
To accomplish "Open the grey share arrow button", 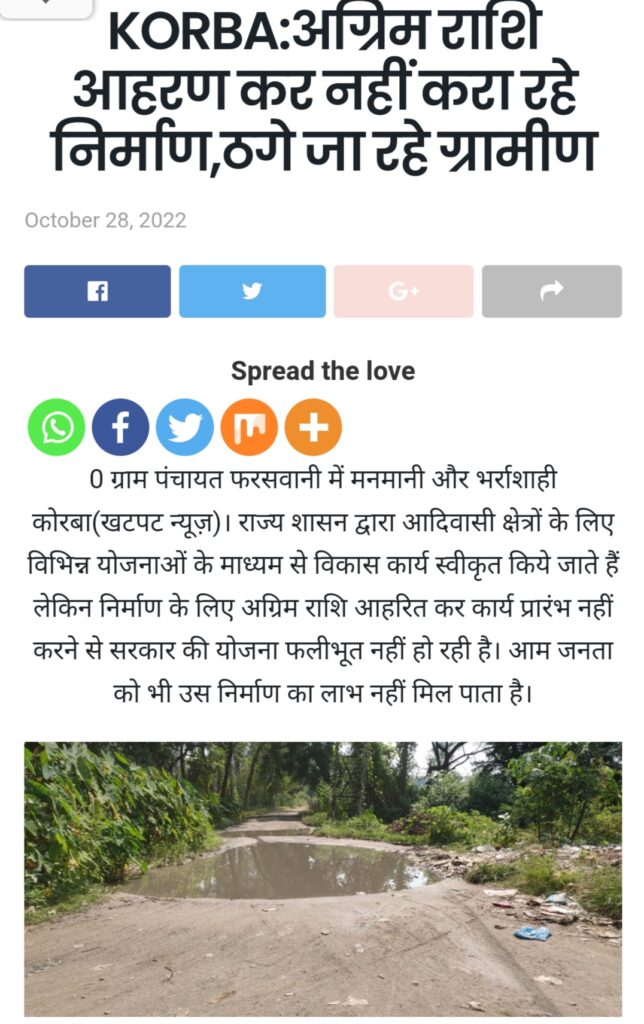I will 551,291.
